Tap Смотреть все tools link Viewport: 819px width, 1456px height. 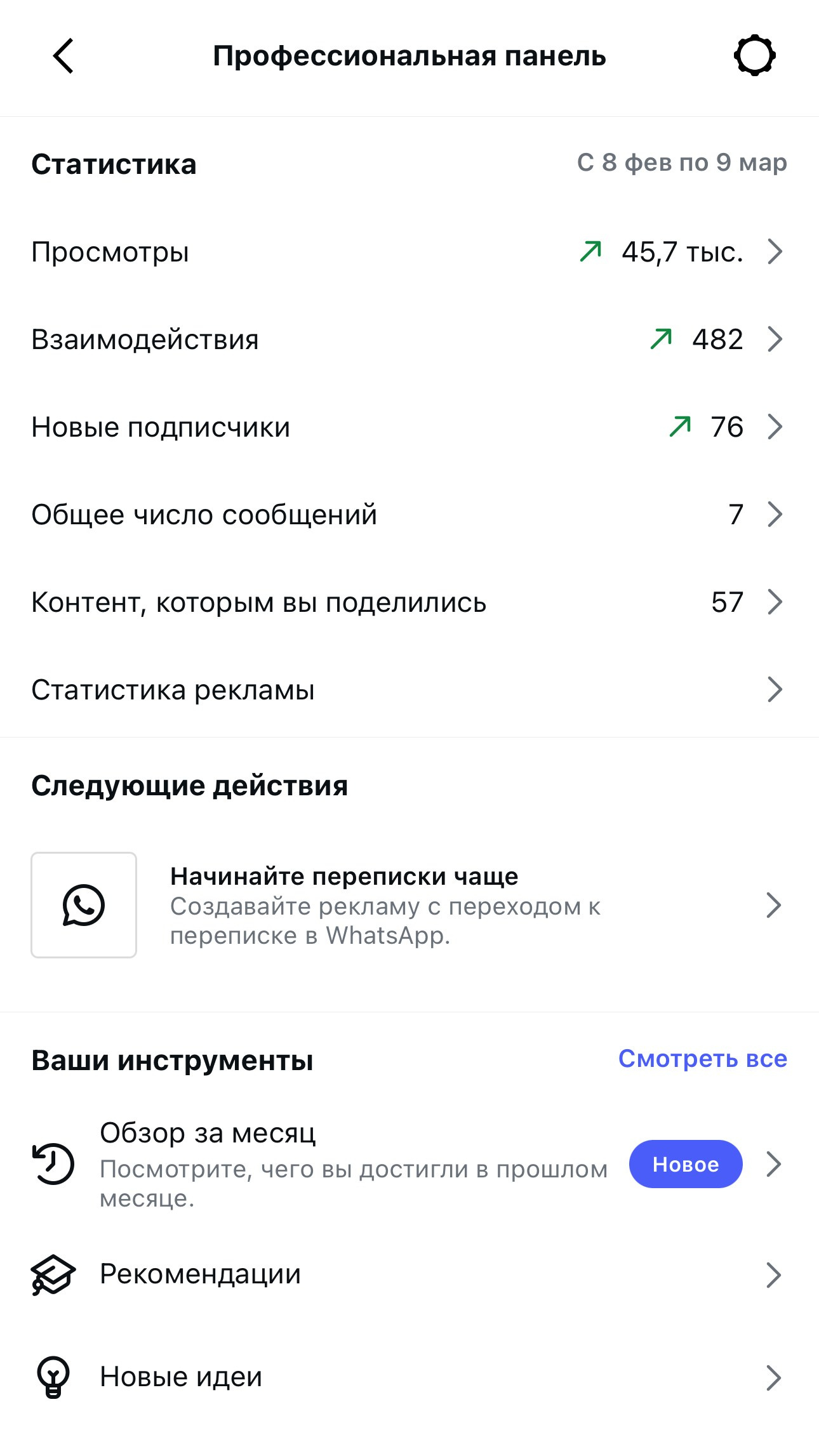[x=702, y=1059]
